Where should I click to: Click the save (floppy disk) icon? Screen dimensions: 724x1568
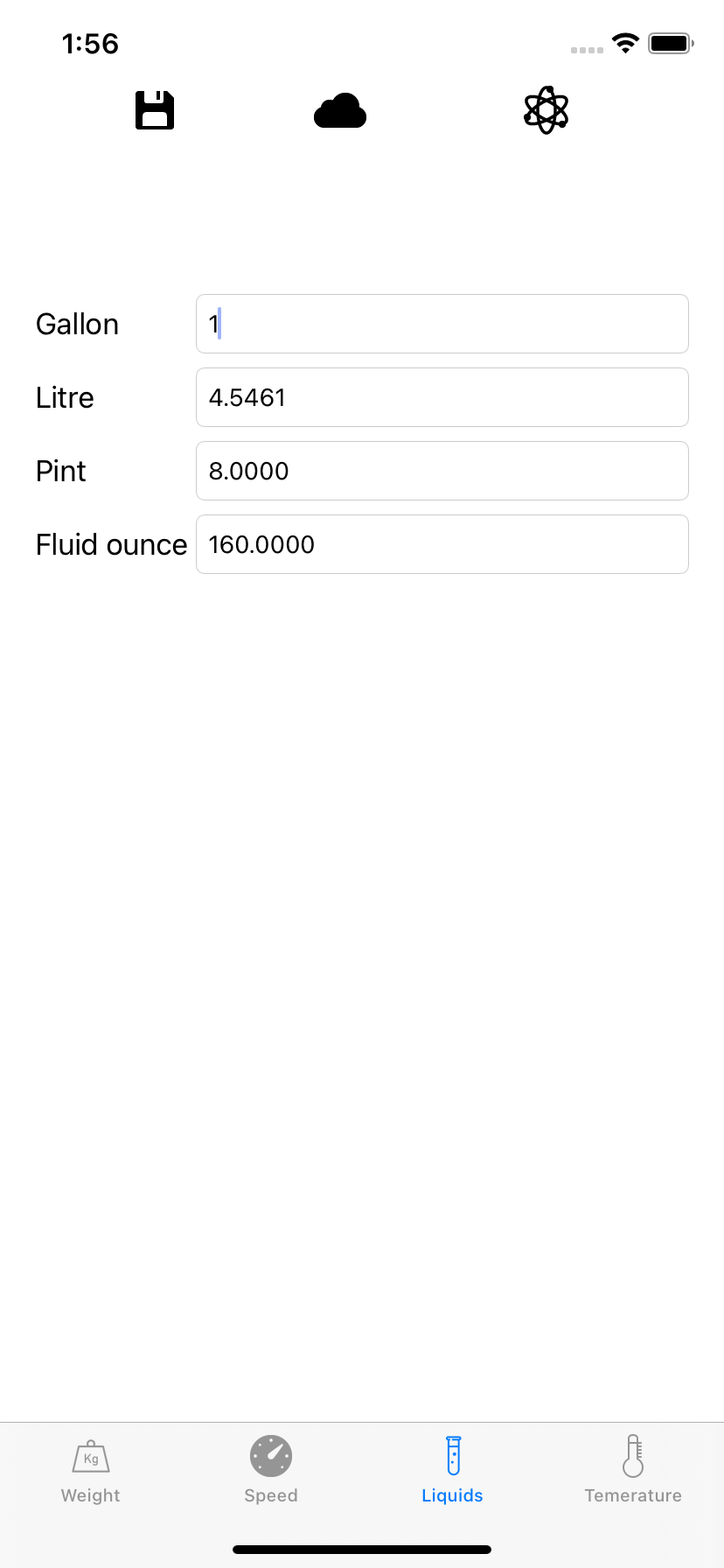coord(155,110)
